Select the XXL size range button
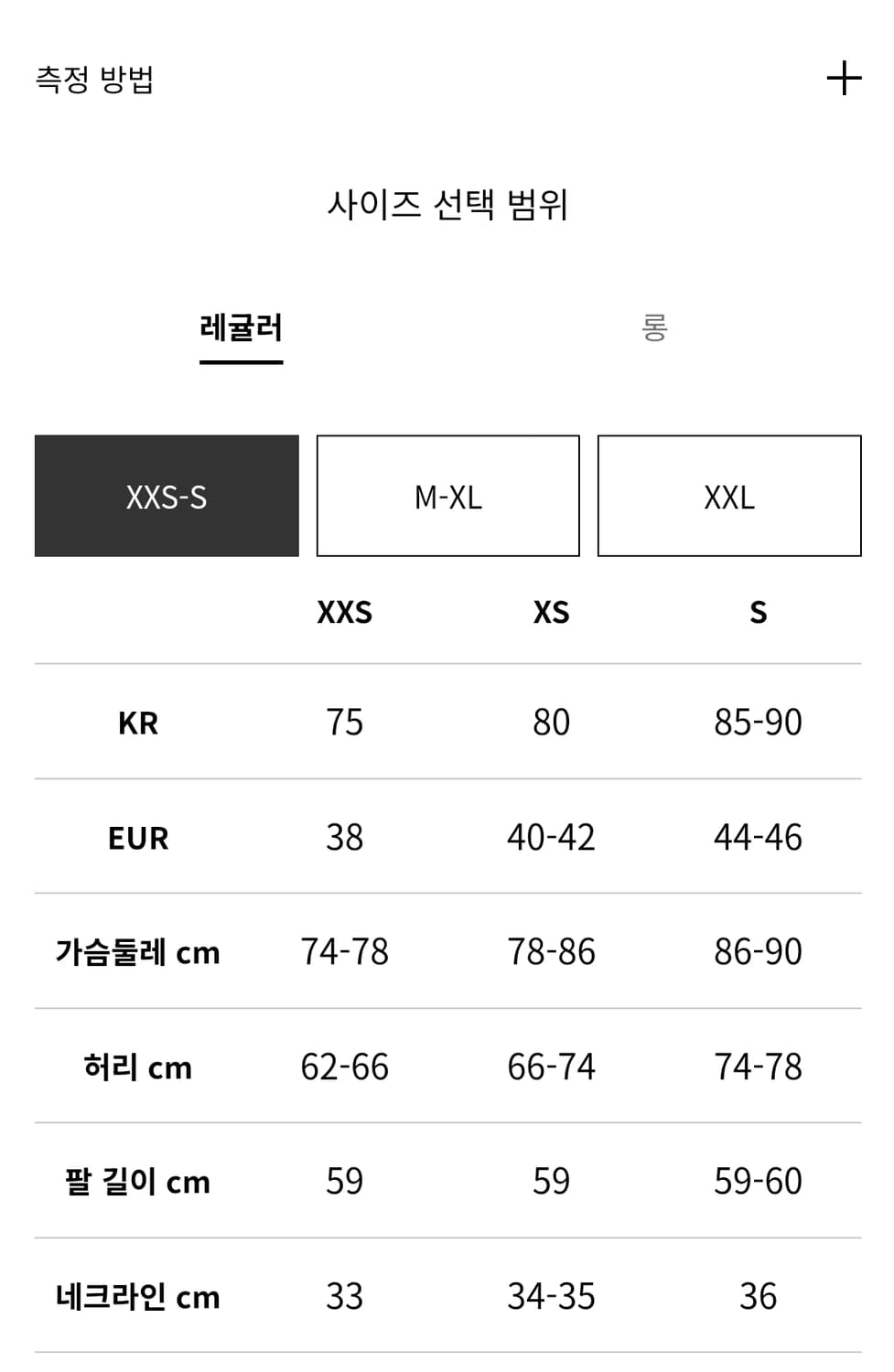 pyautogui.click(x=729, y=496)
